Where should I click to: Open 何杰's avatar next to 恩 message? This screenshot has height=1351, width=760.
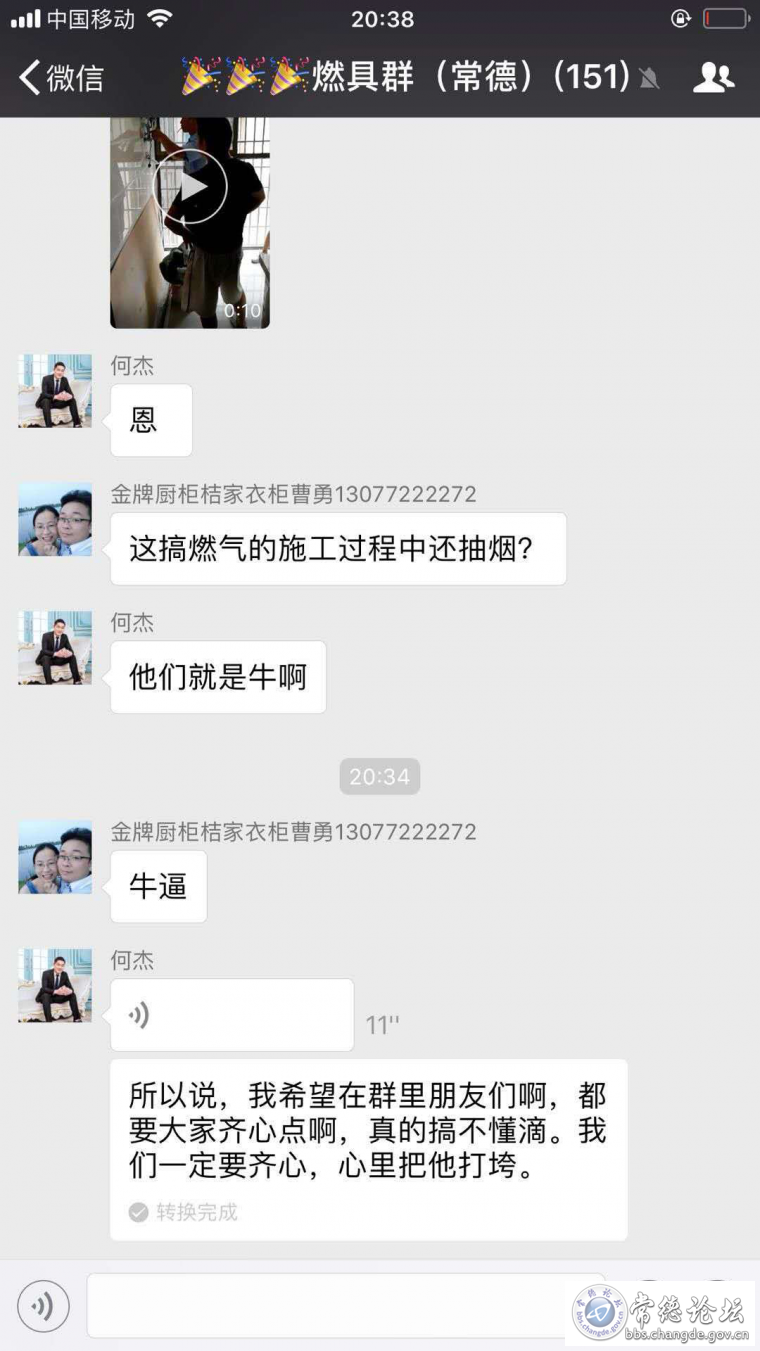coord(55,391)
